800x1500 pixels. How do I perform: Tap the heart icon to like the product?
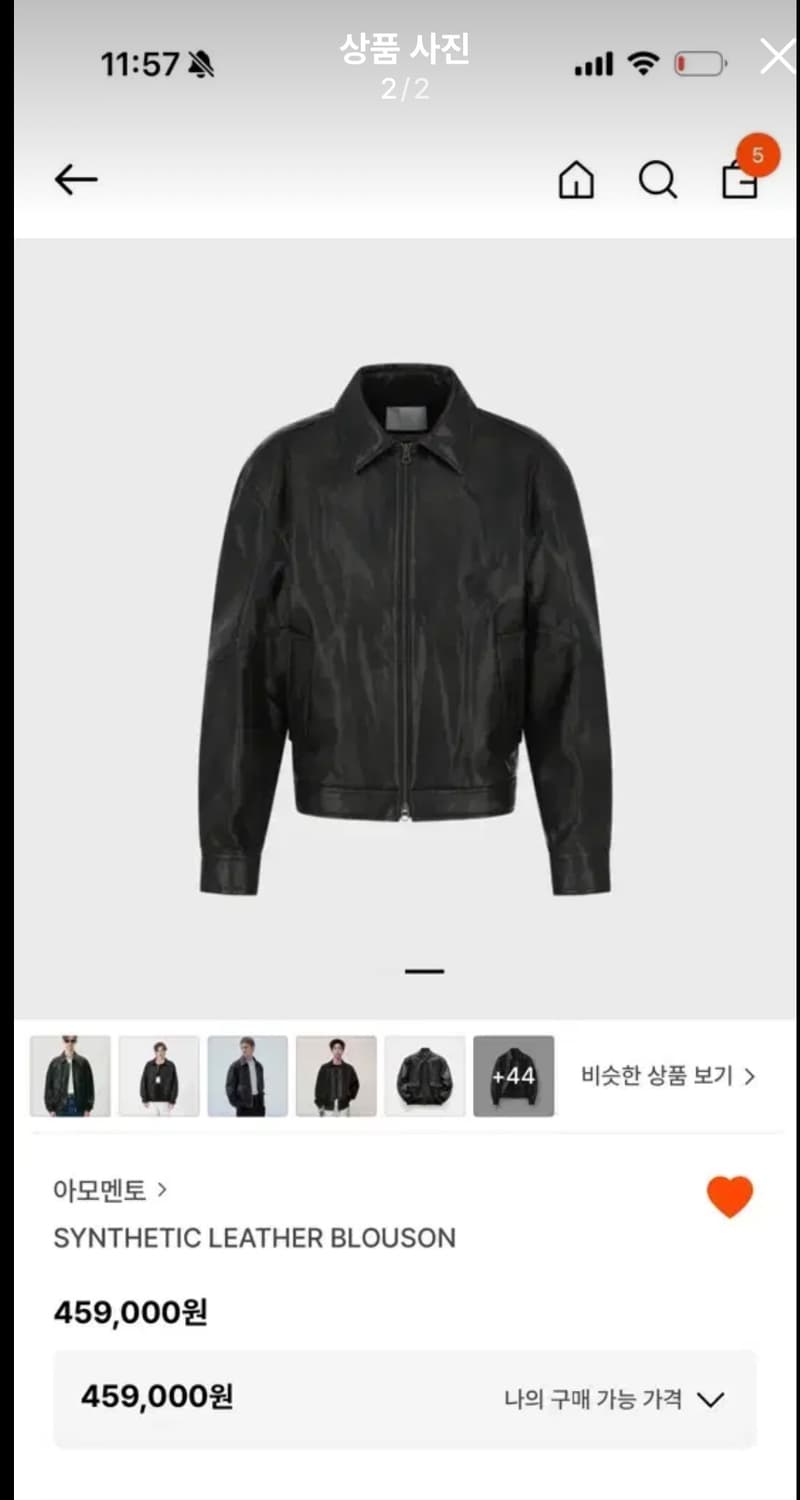point(729,1194)
